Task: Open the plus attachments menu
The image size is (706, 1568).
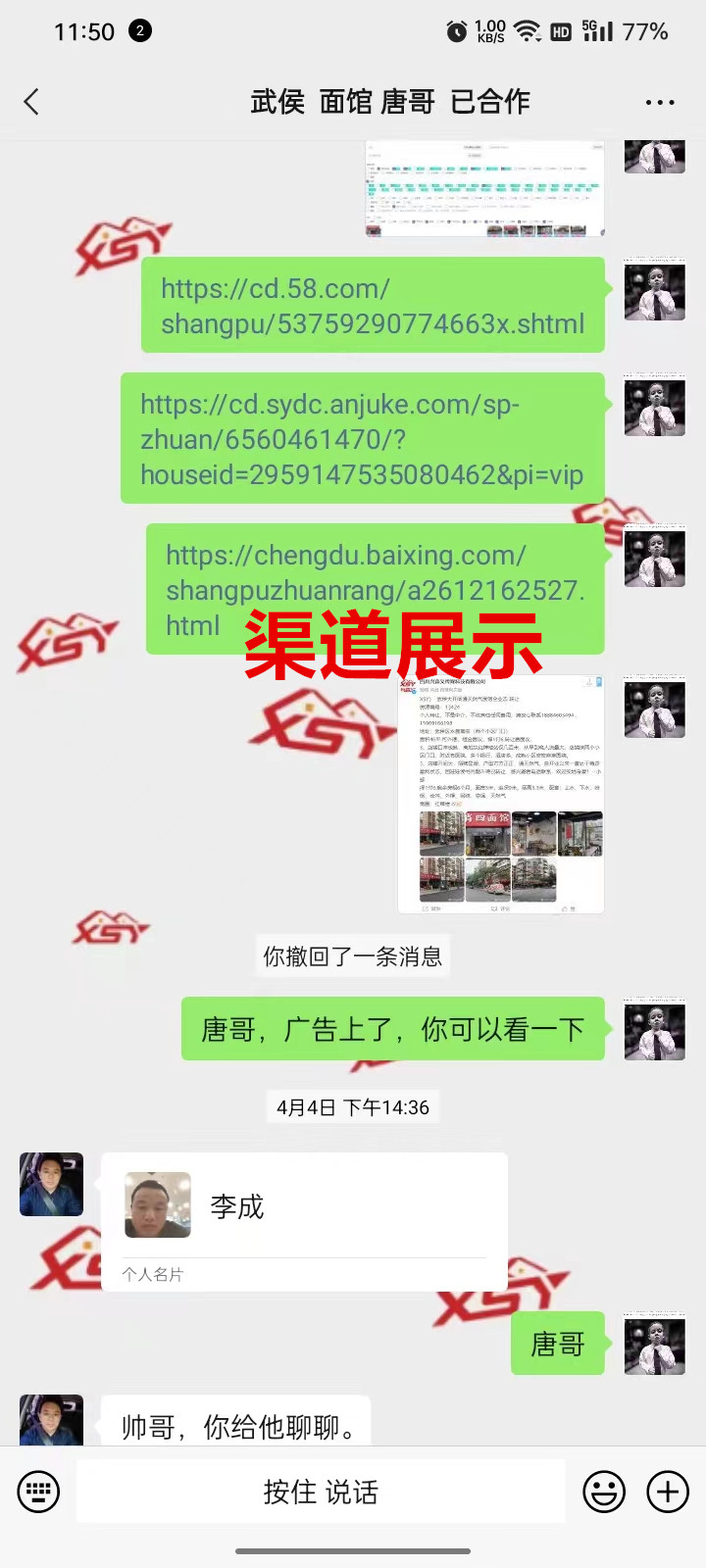Action: [x=668, y=1492]
